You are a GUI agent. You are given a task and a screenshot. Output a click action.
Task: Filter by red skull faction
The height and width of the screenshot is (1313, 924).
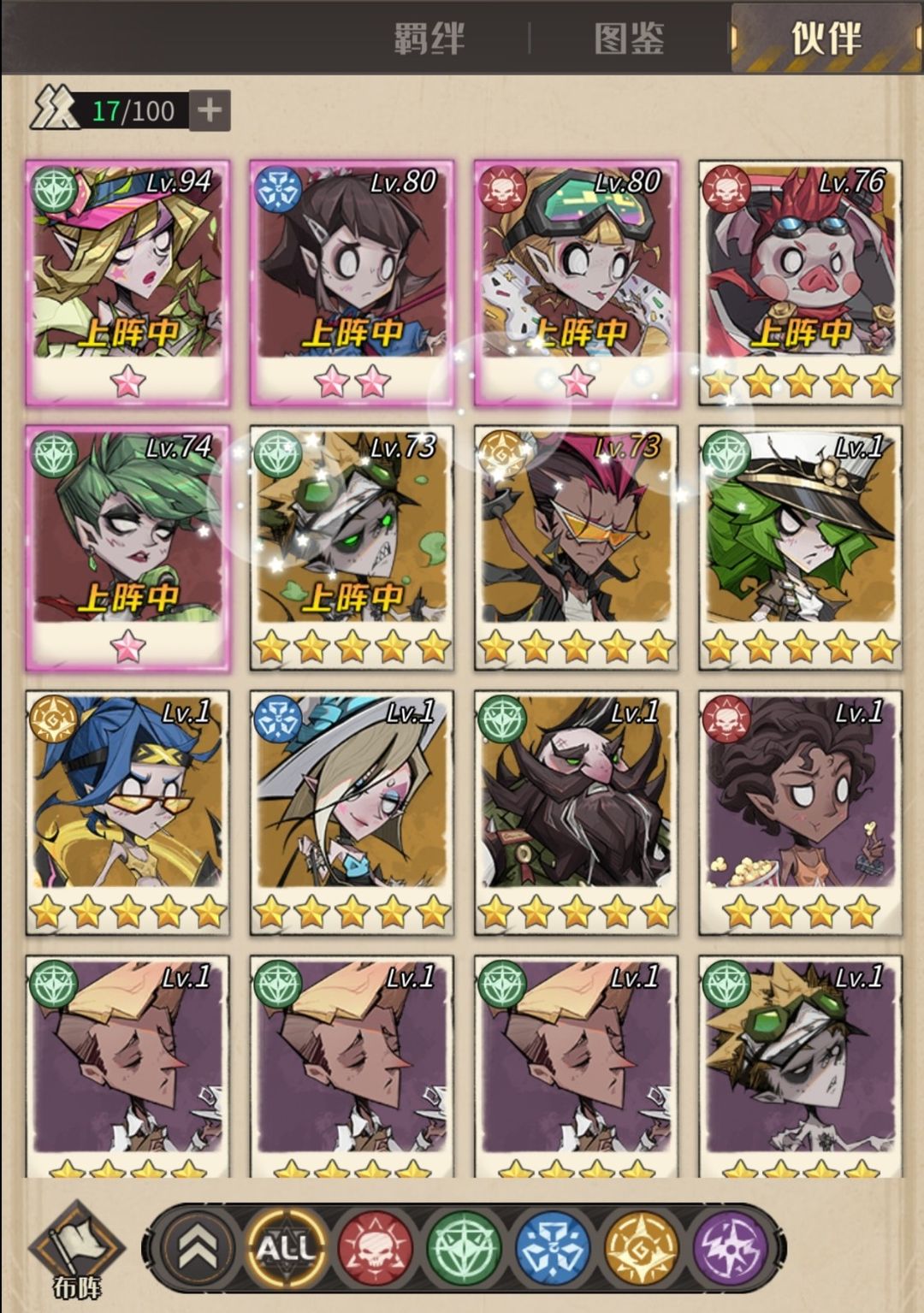[x=375, y=1249]
